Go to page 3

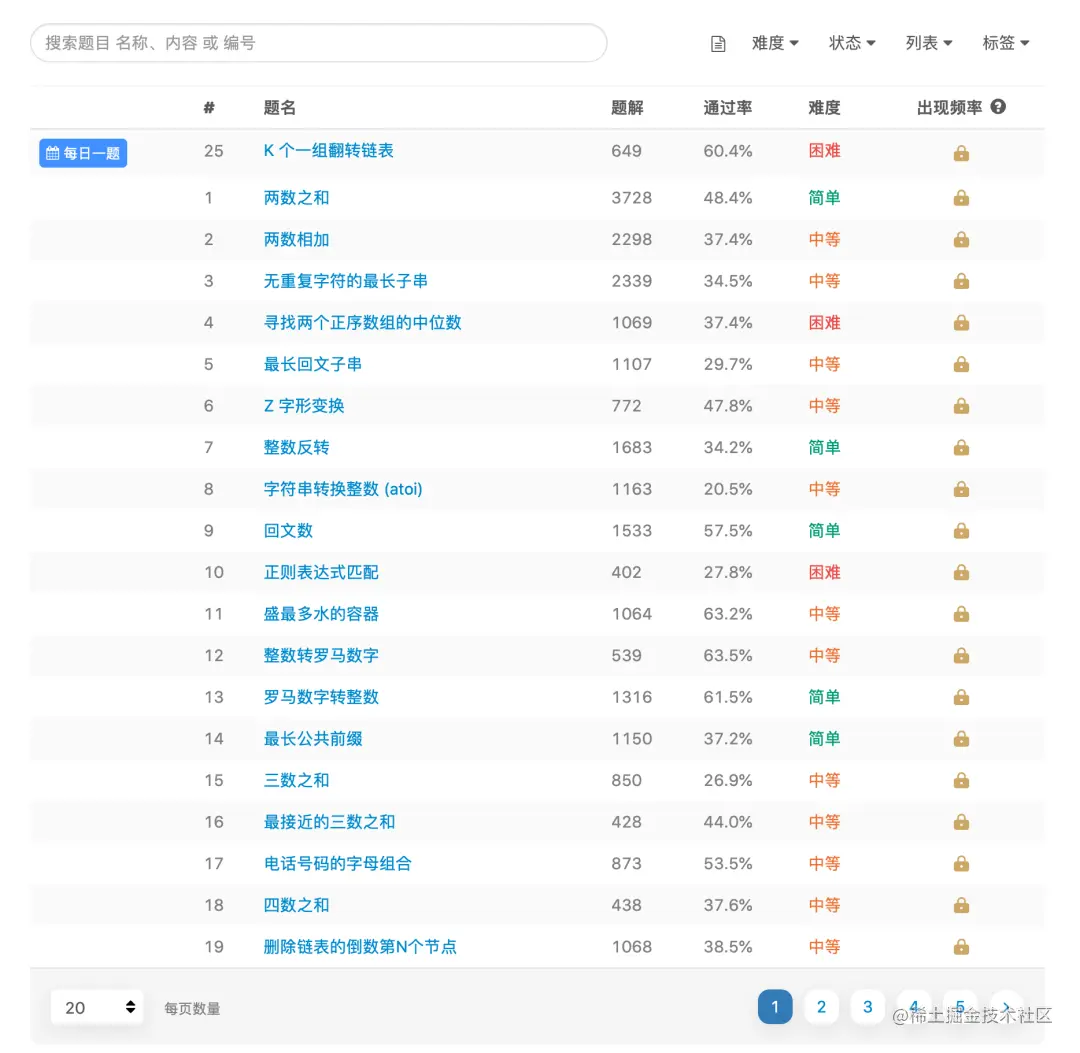point(867,1007)
